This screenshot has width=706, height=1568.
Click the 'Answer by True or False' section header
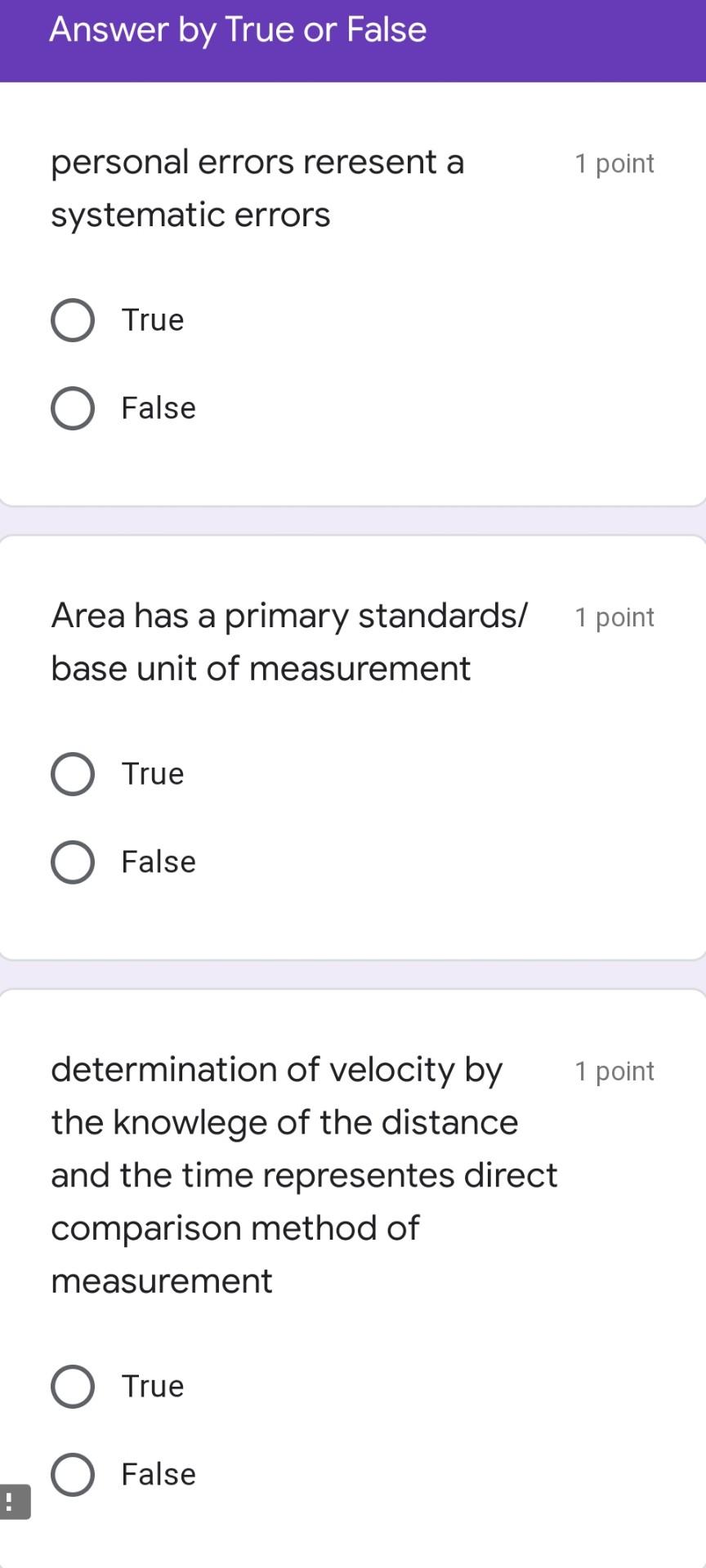coord(237,29)
